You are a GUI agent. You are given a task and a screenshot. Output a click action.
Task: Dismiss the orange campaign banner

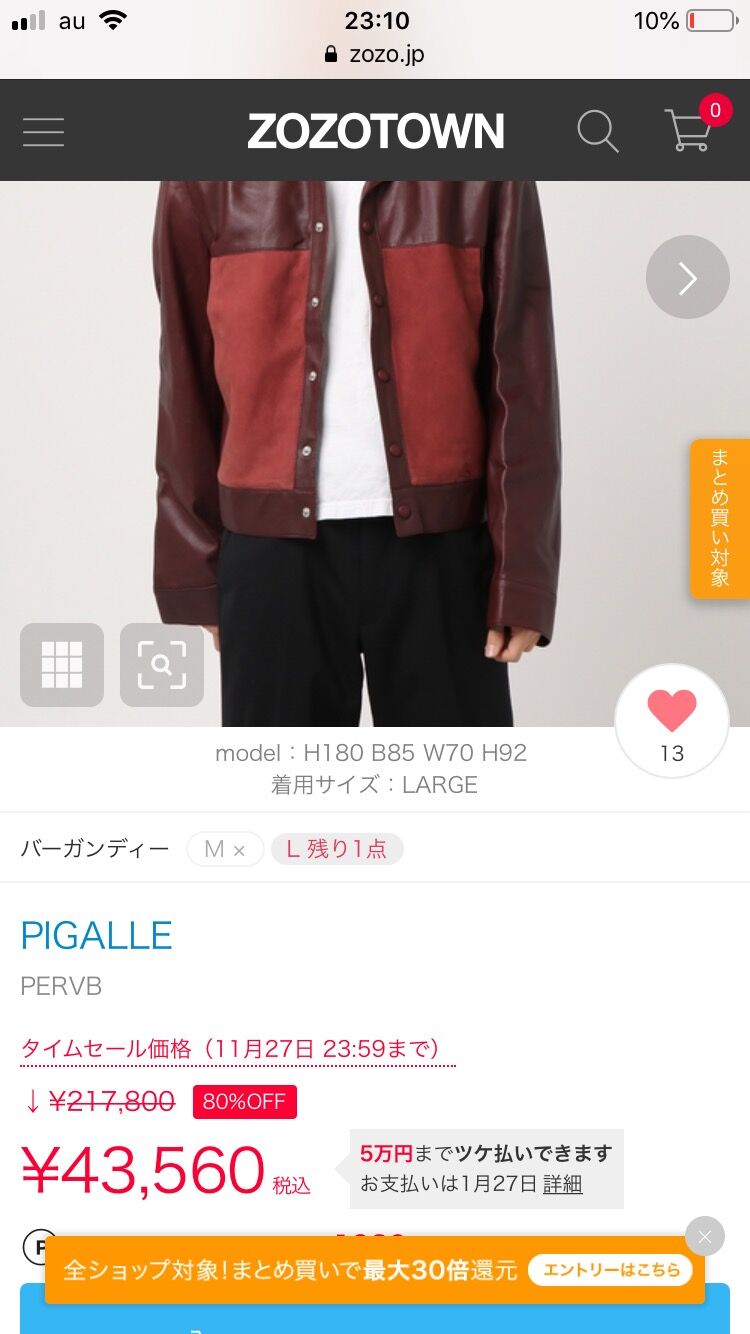tap(705, 1237)
